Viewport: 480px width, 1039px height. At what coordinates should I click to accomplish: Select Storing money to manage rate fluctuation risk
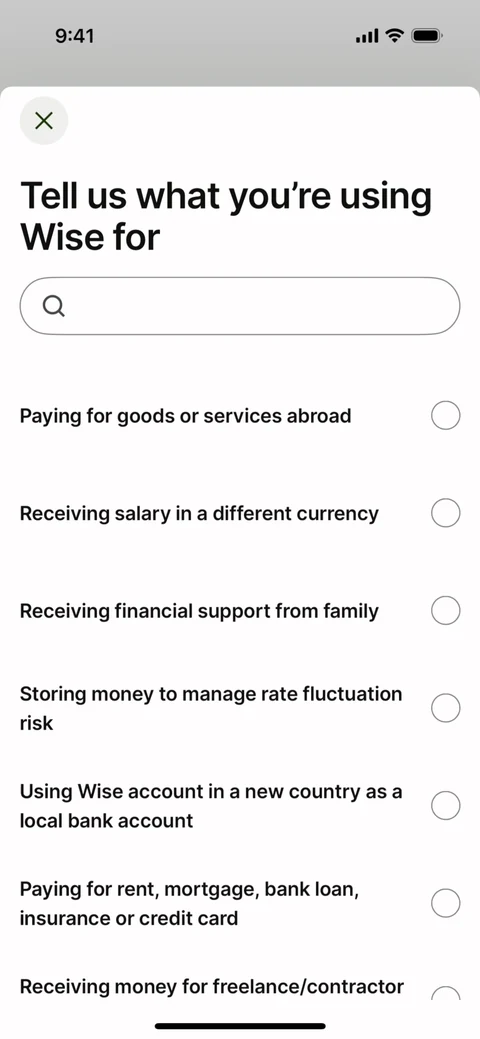click(x=240, y=708)
